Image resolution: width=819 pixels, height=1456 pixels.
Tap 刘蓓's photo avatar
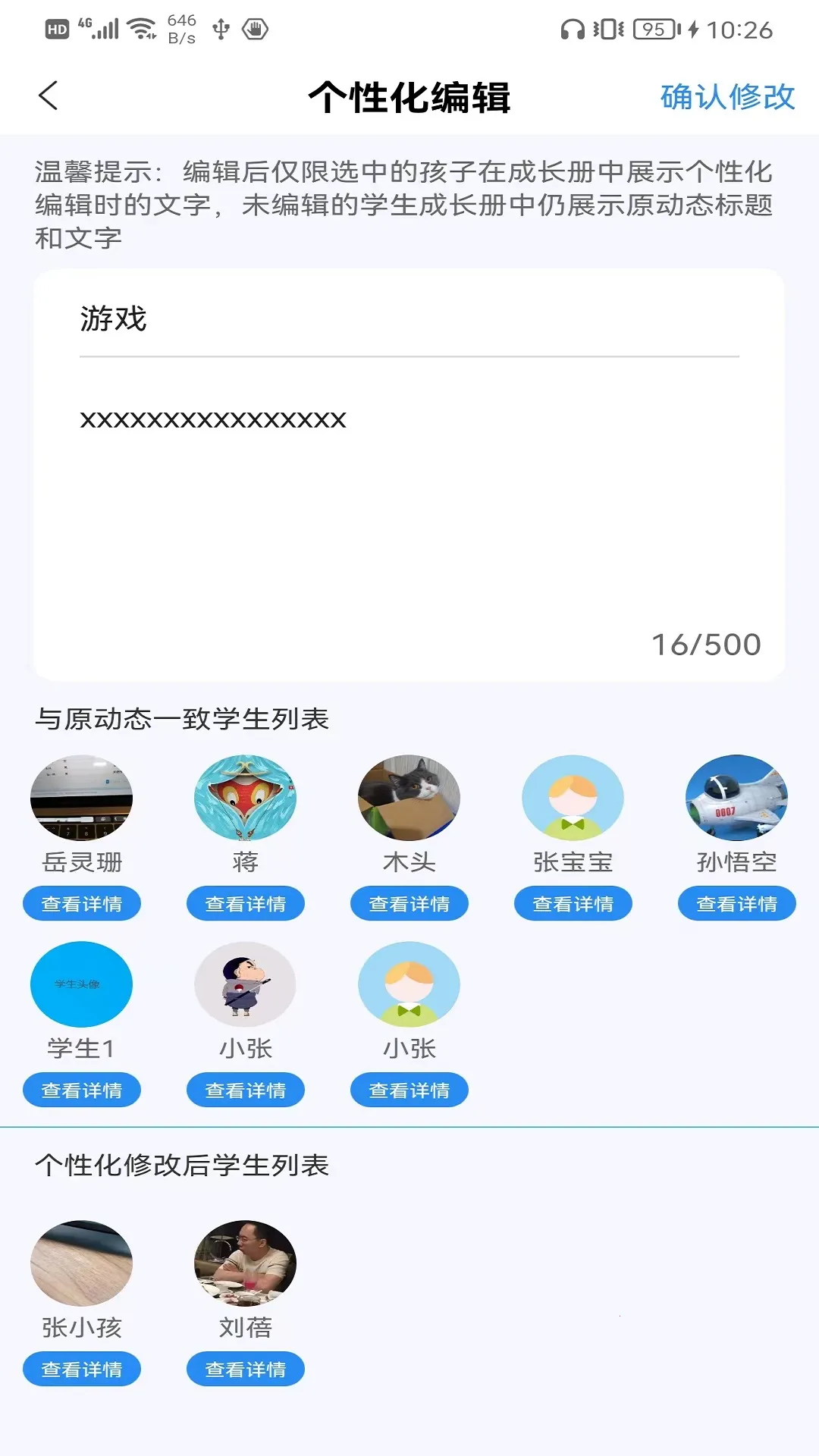(x=245, y=1263)
